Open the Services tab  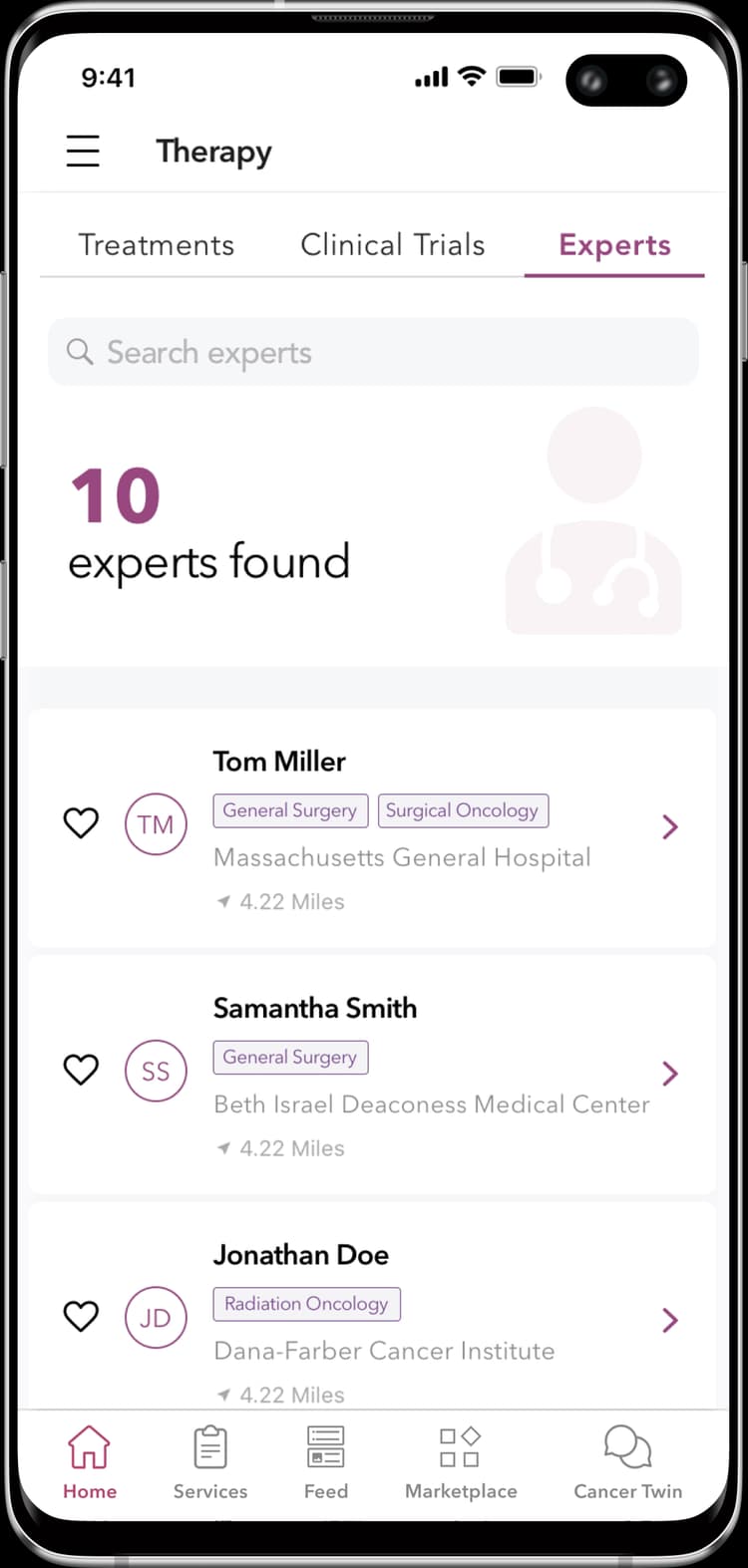coord(210,1462)
